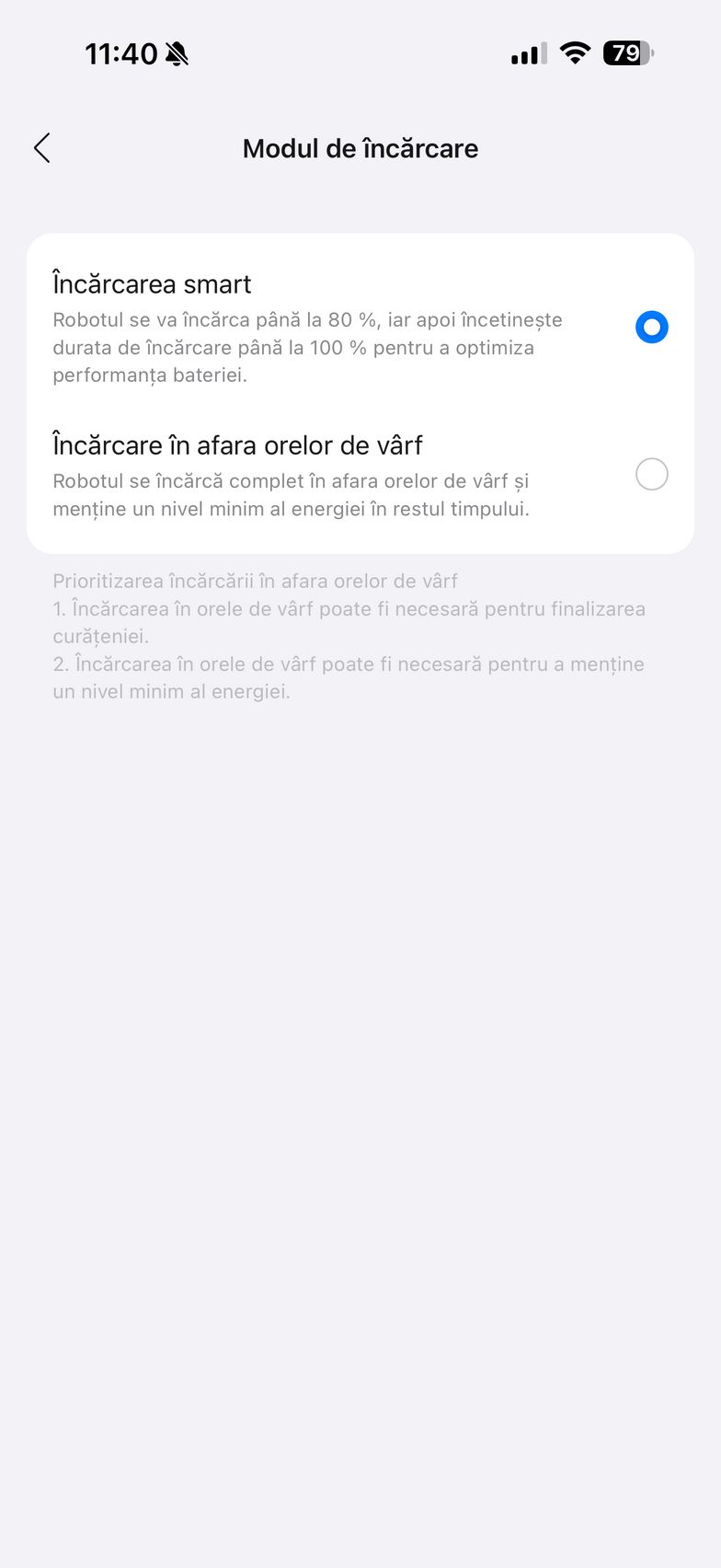Go back from Modul de încărcare
The width and height of the screenshot is (721, 1568).
click(x=42, y=148)
